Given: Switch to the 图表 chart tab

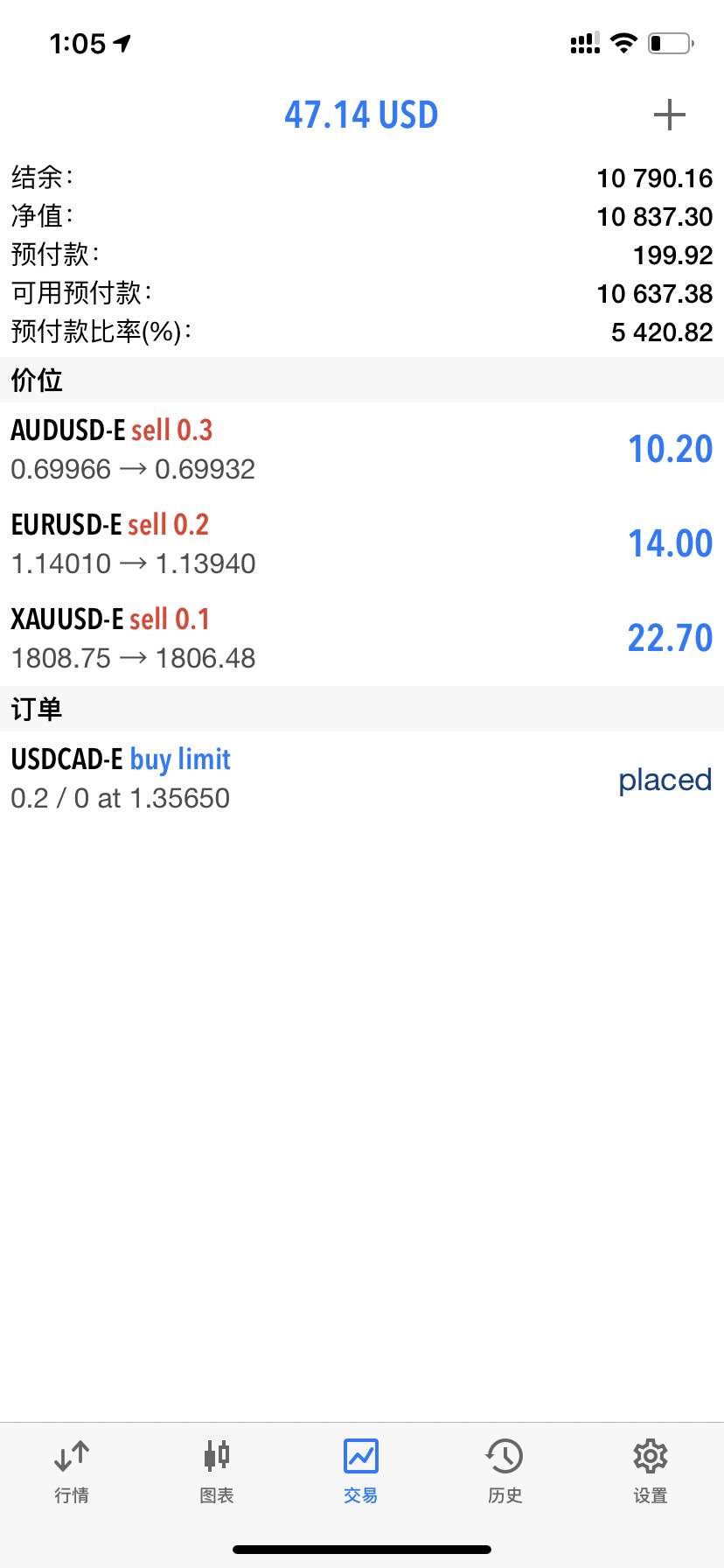Looking at the screenshot, I should tap(217, 1472).
